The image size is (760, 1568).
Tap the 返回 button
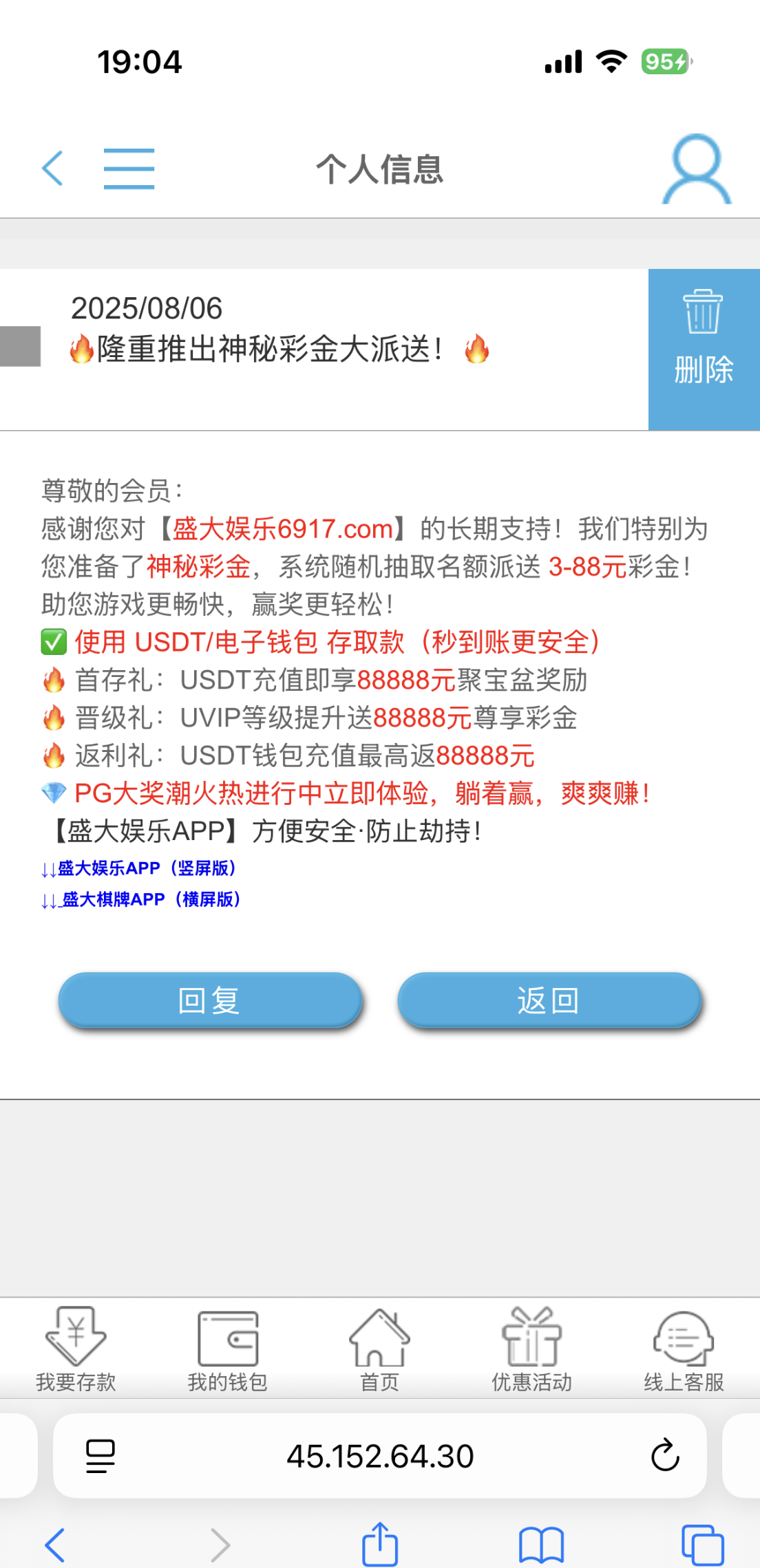pos(549,1000)
